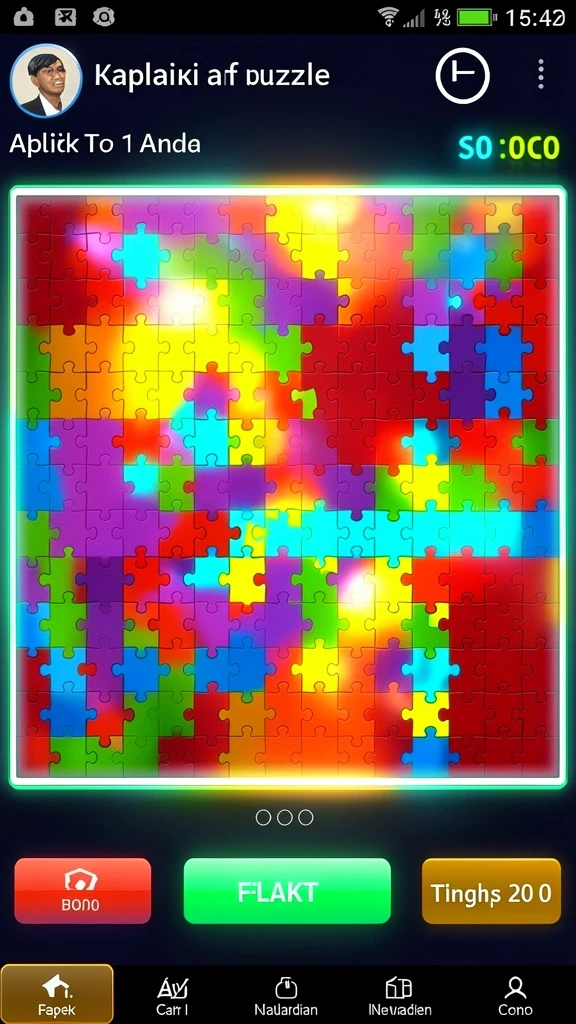
Task: Switch to the Fapek home tab
Action: click(x=57, y=995)
